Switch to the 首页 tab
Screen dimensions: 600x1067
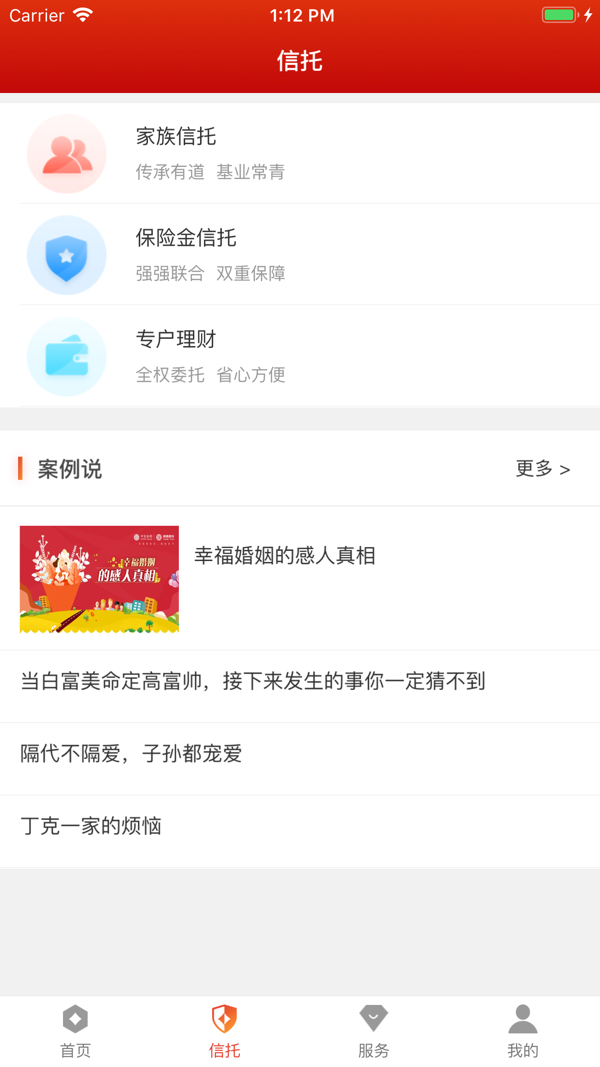(x=75, y=1032)
